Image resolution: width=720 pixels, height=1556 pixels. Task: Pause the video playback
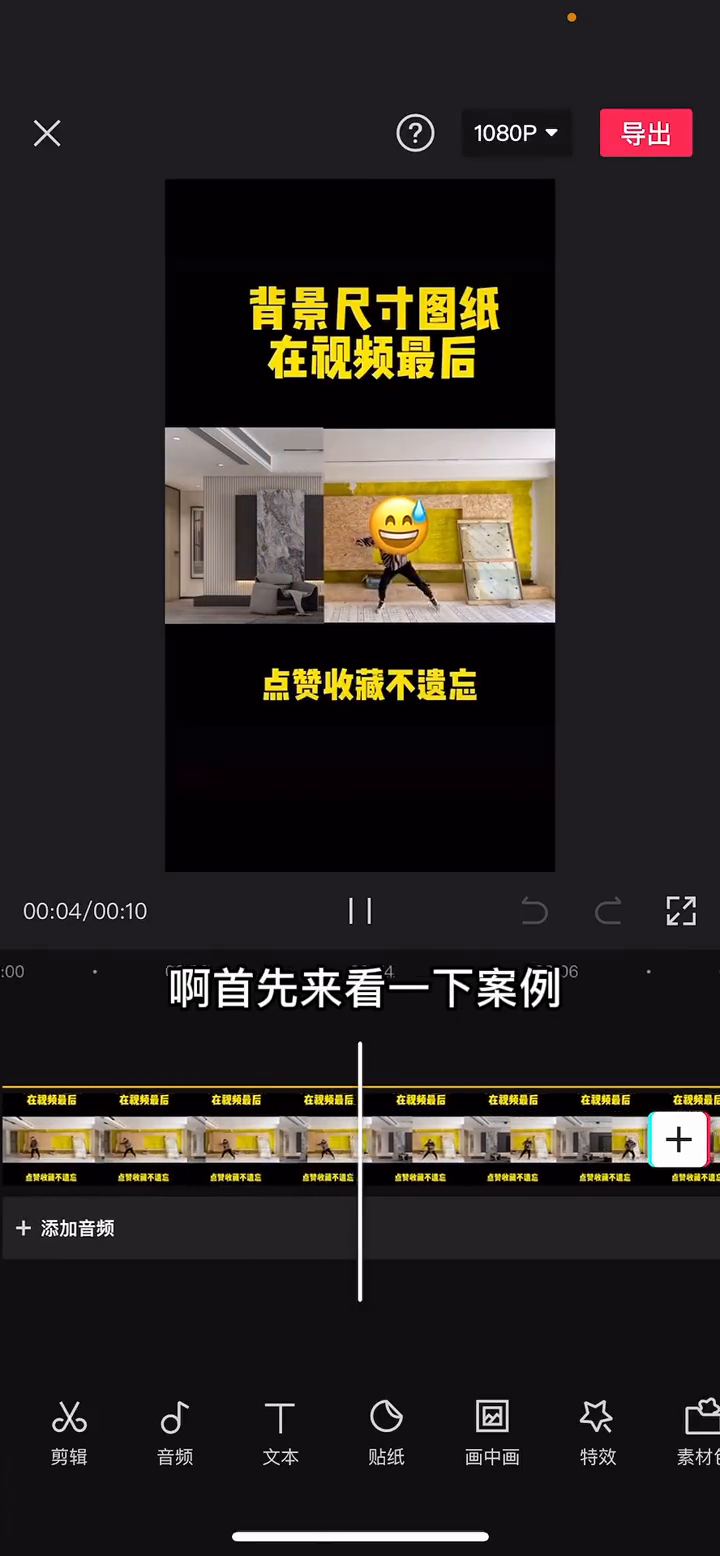[360, 910]
